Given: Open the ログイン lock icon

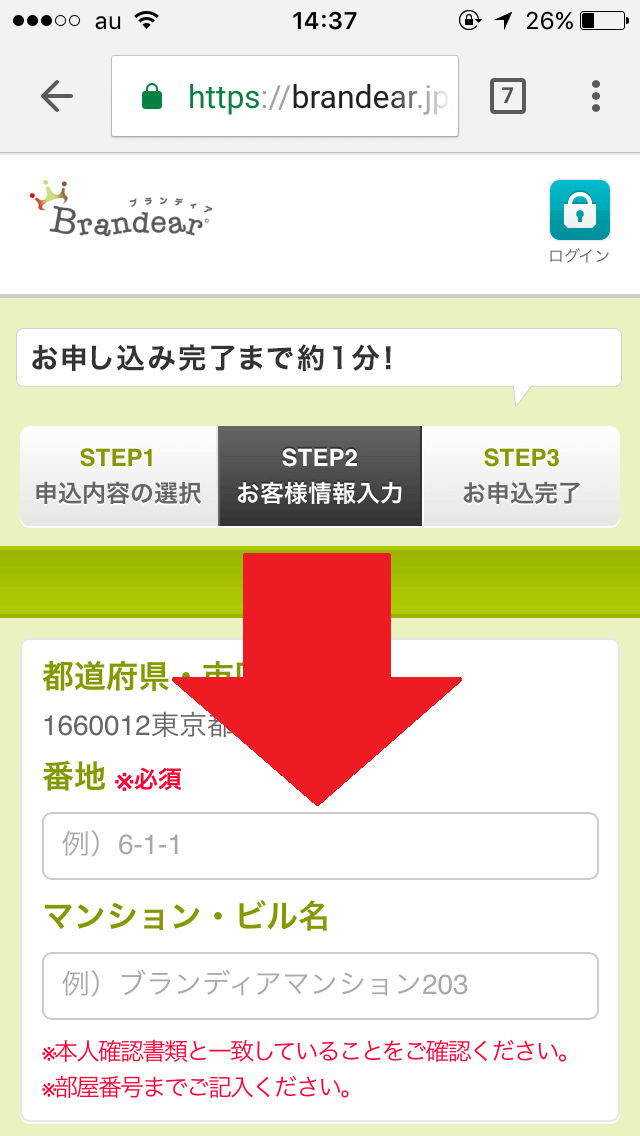Looking at the screenshot, I should tap(579, 212).
